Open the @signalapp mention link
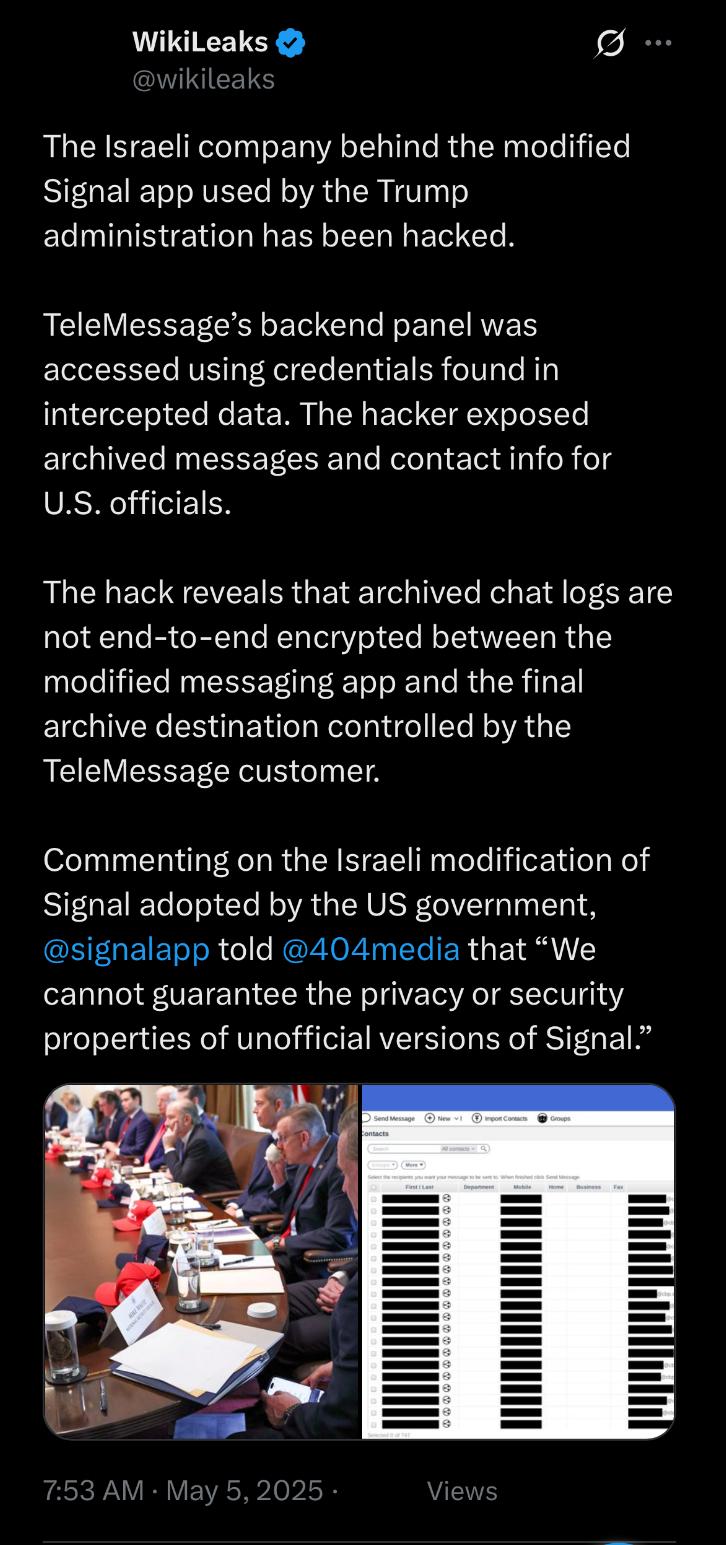The height and width of the screenshot is (1545, 726). [126, 949]
